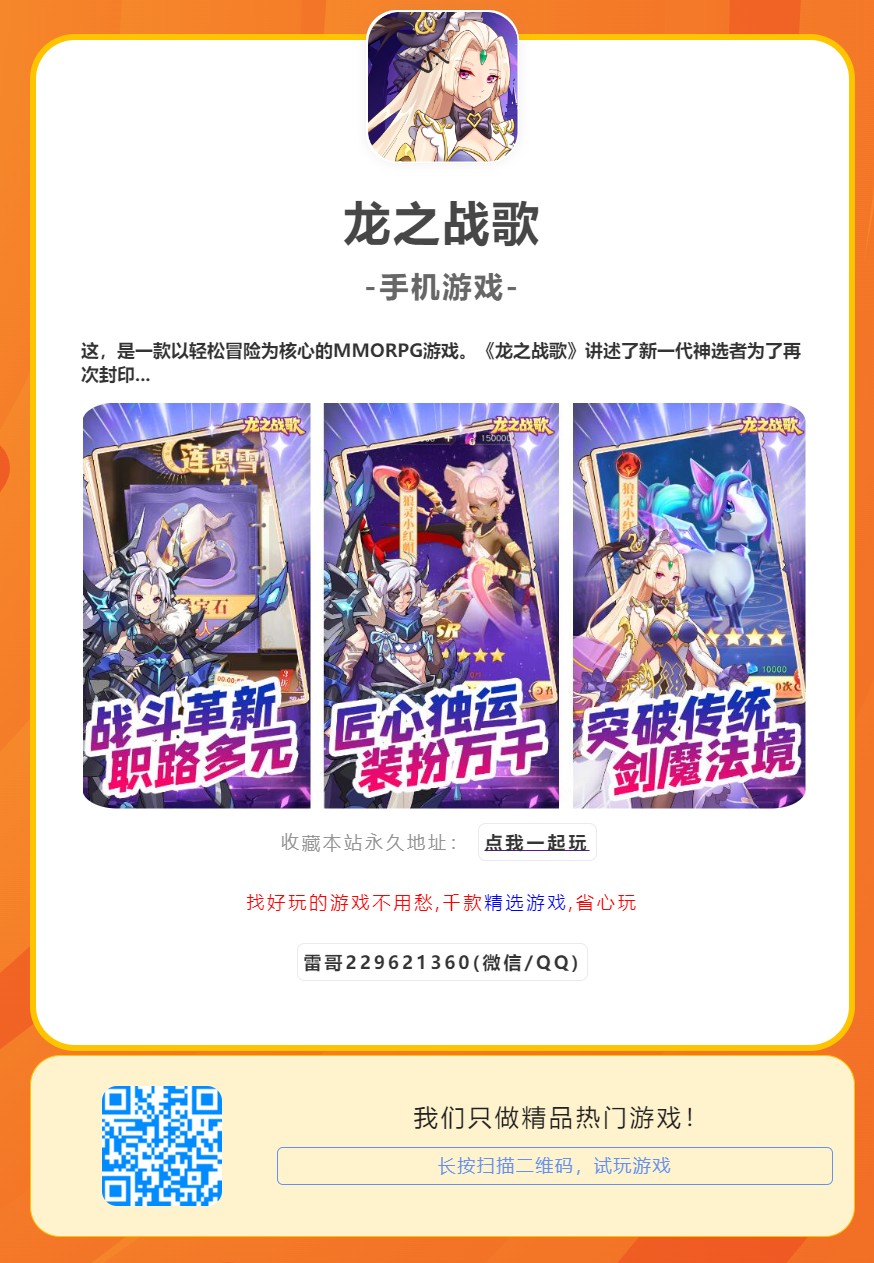Open the 匠心独运 装扮万千 screenshot
Screen dimensions: 874x1263
[441, 605]
